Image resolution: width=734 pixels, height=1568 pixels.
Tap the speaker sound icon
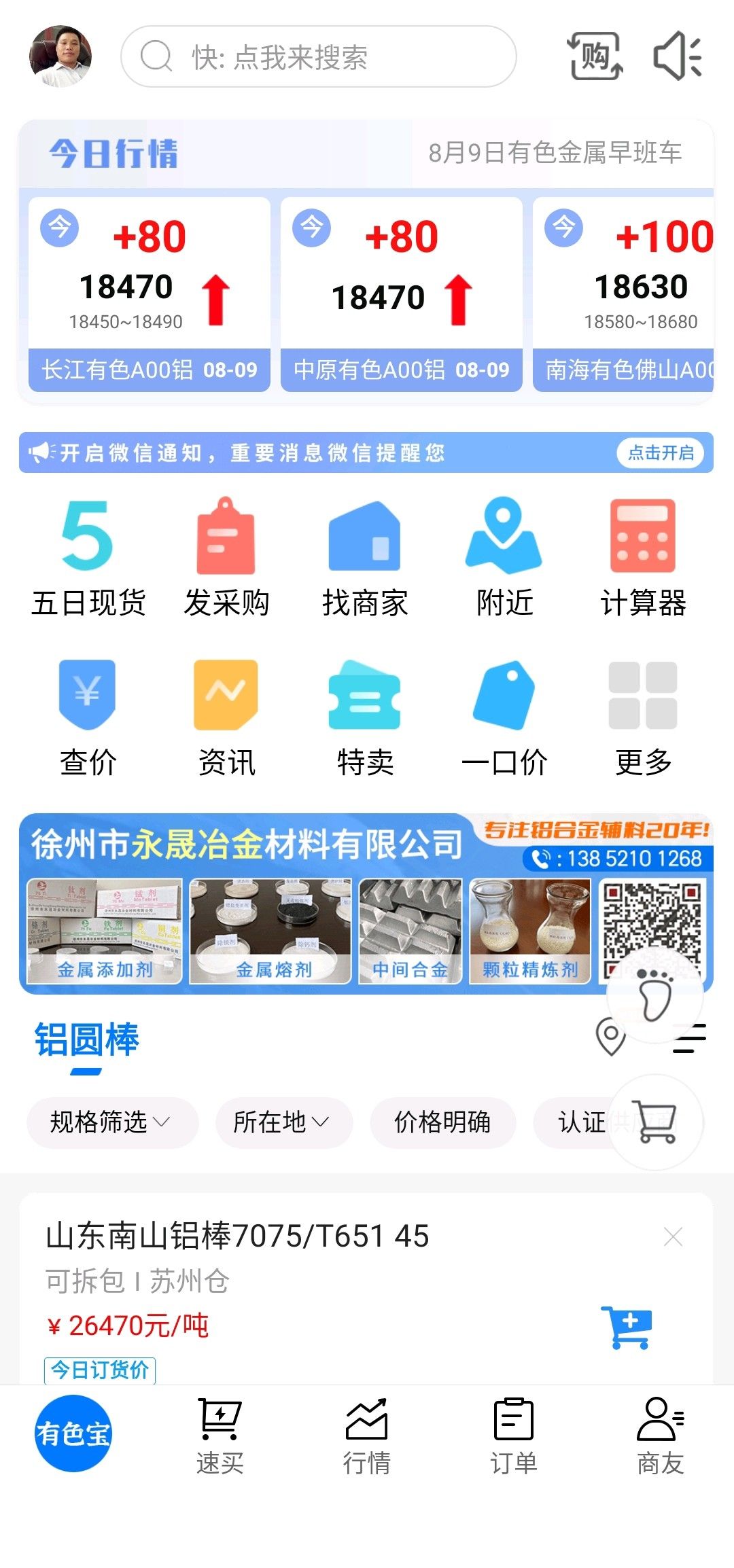(x=677, y=56)
